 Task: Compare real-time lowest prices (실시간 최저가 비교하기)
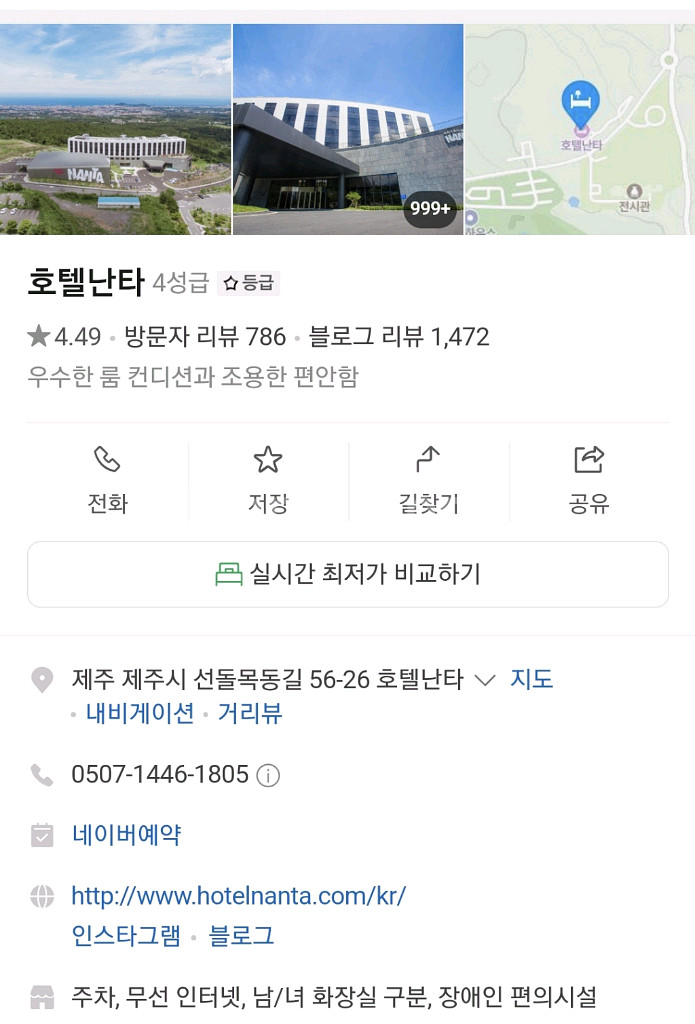point(348,574)
